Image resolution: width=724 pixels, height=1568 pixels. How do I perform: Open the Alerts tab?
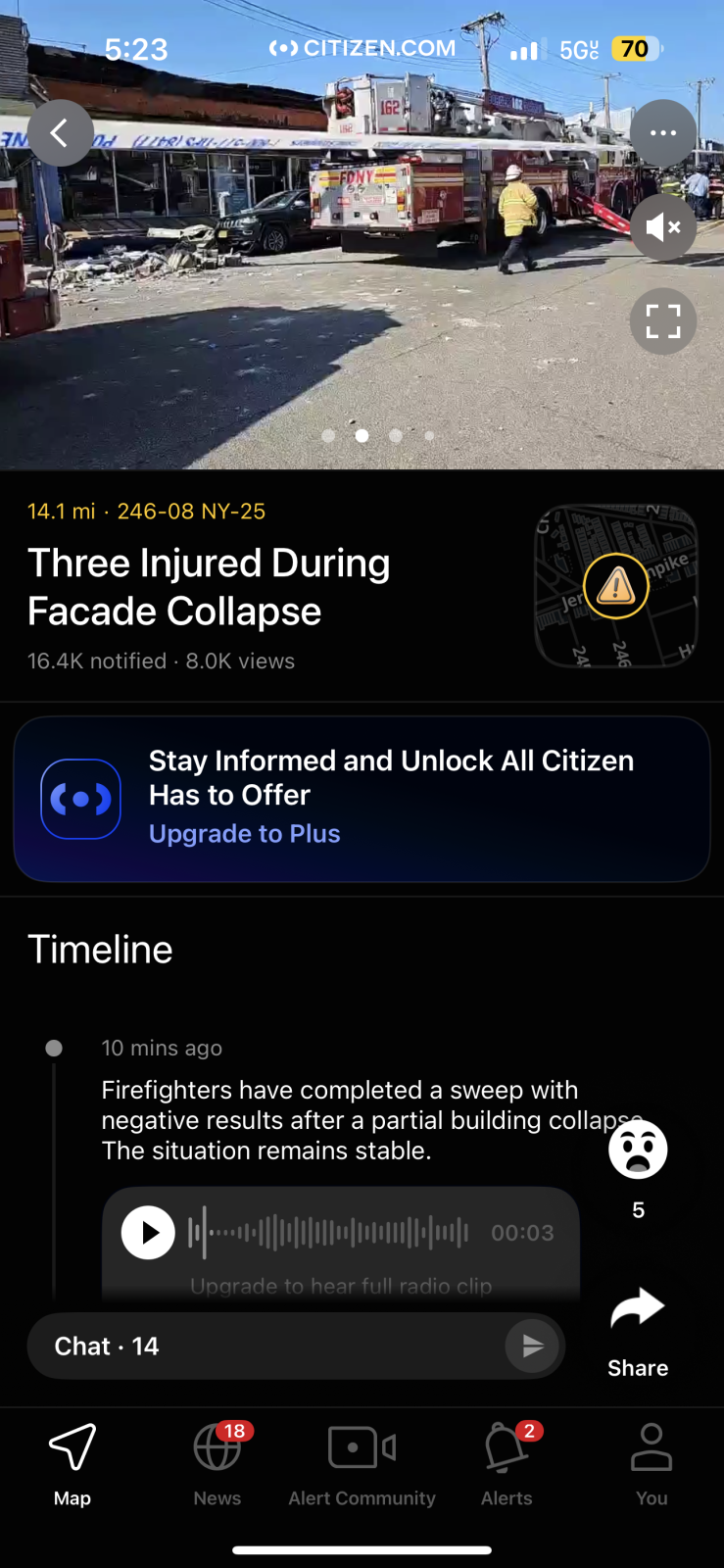[507, 1464]
